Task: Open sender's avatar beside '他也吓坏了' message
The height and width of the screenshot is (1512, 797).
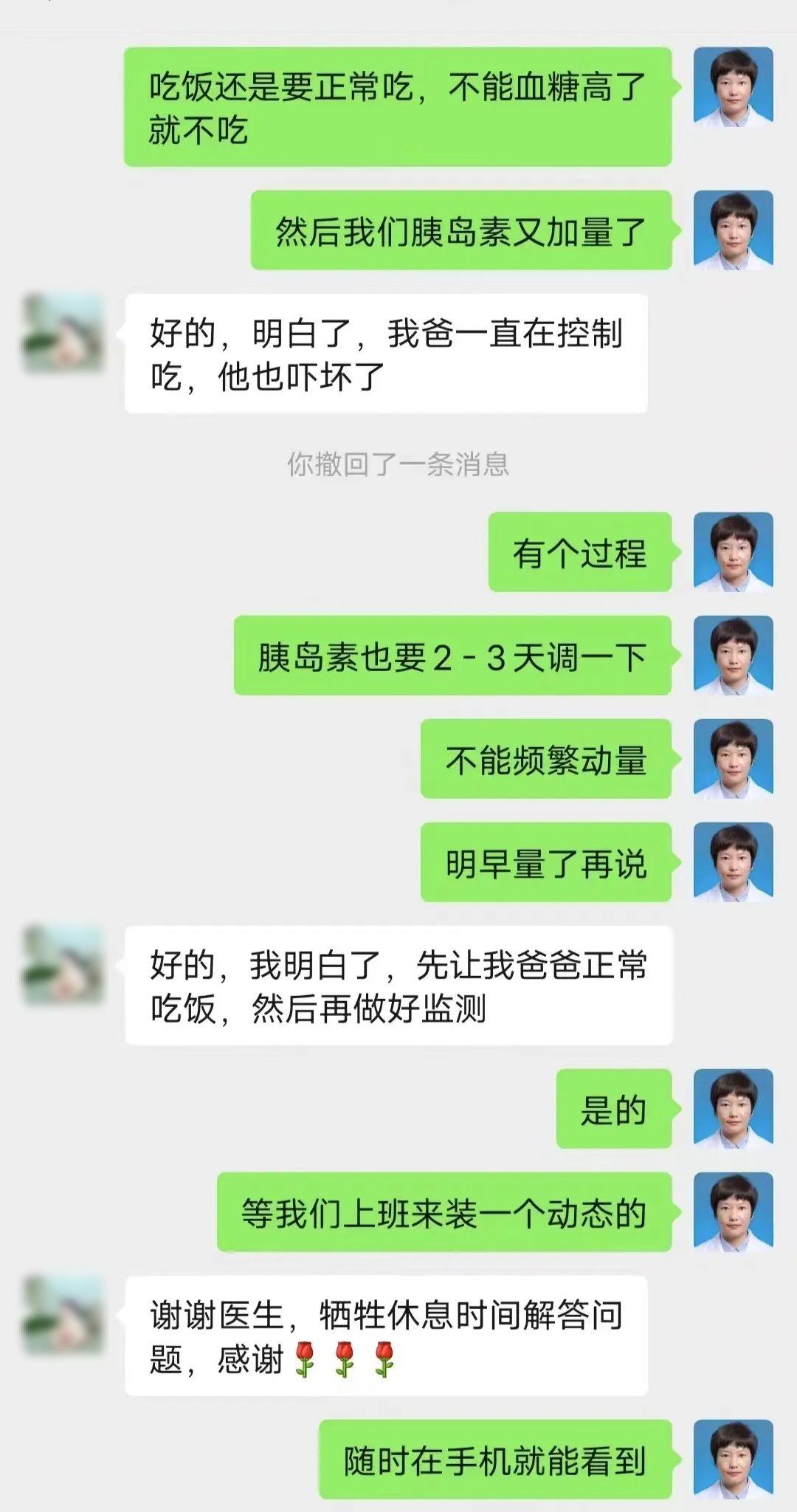Action: [x=63, y=334]
